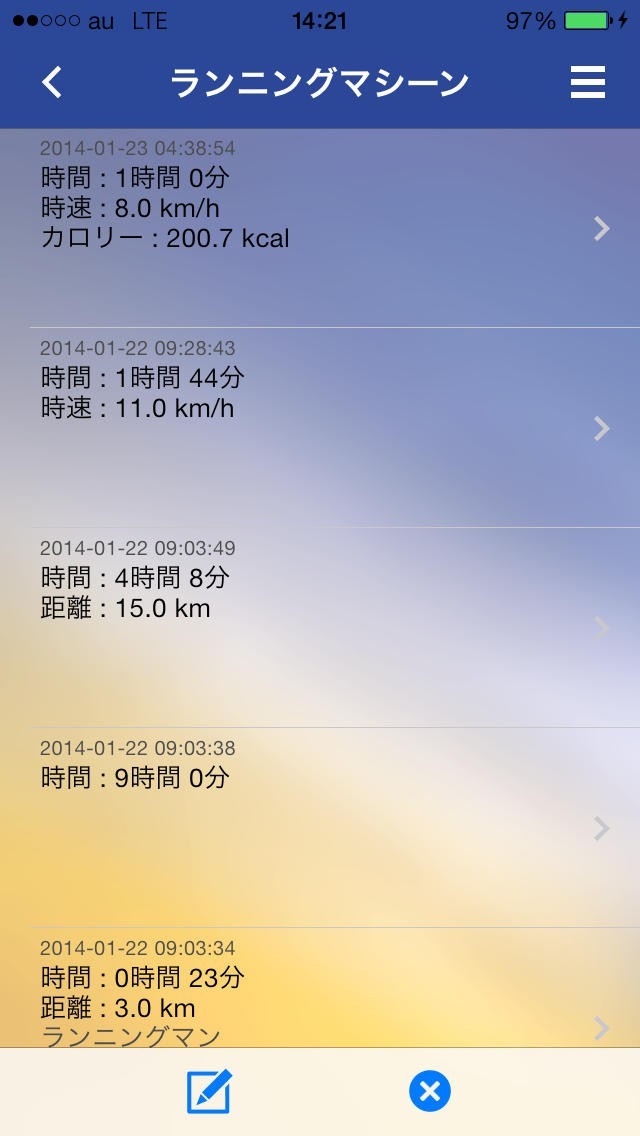Select the record with distance 15.0 km

coord(320,628)
